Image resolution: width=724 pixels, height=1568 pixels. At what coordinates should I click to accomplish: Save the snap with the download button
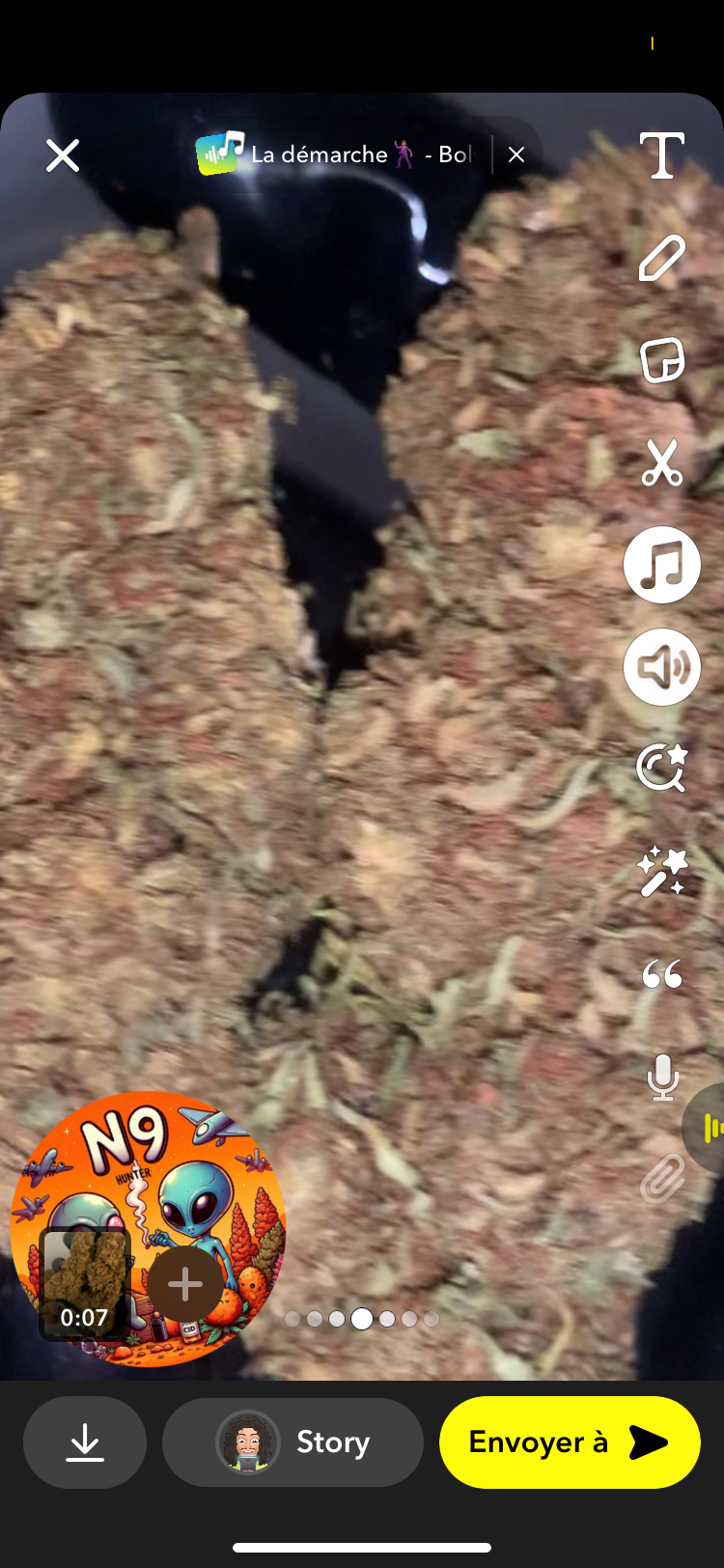pyautogui.click(x=85, y=1442)
